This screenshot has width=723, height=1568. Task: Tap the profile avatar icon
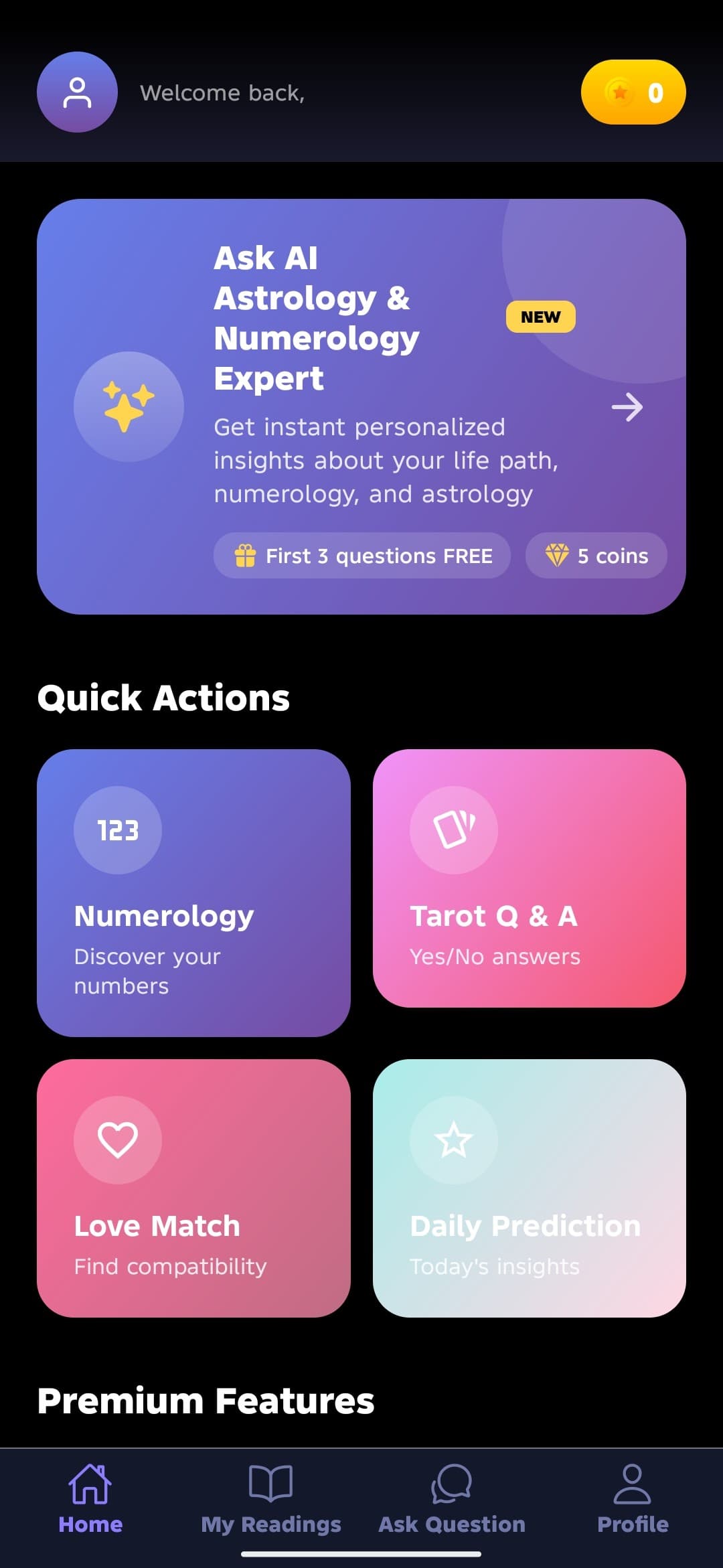77,92
